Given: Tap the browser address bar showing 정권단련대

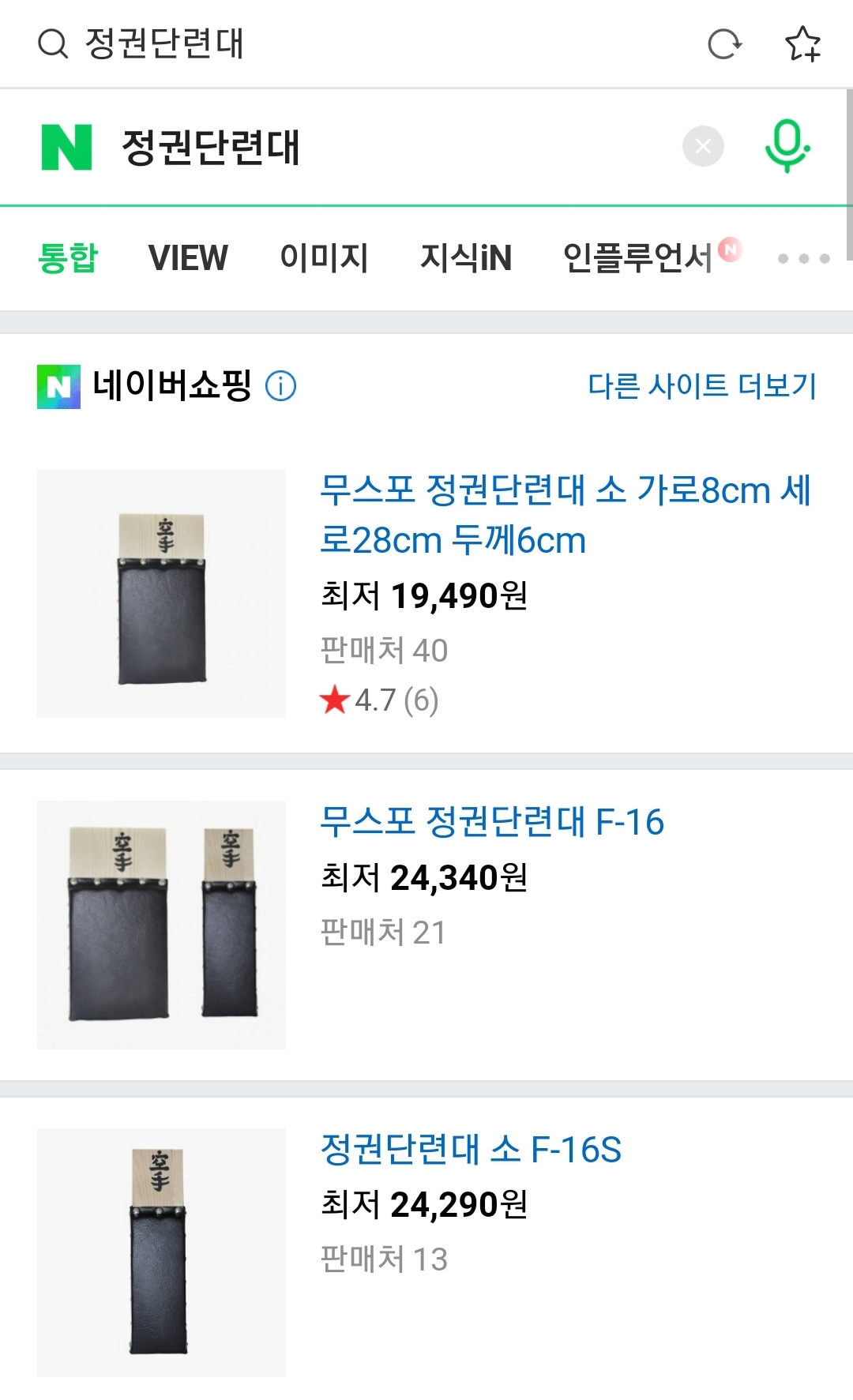Looking at the screenshot, I should coord(316,43).
